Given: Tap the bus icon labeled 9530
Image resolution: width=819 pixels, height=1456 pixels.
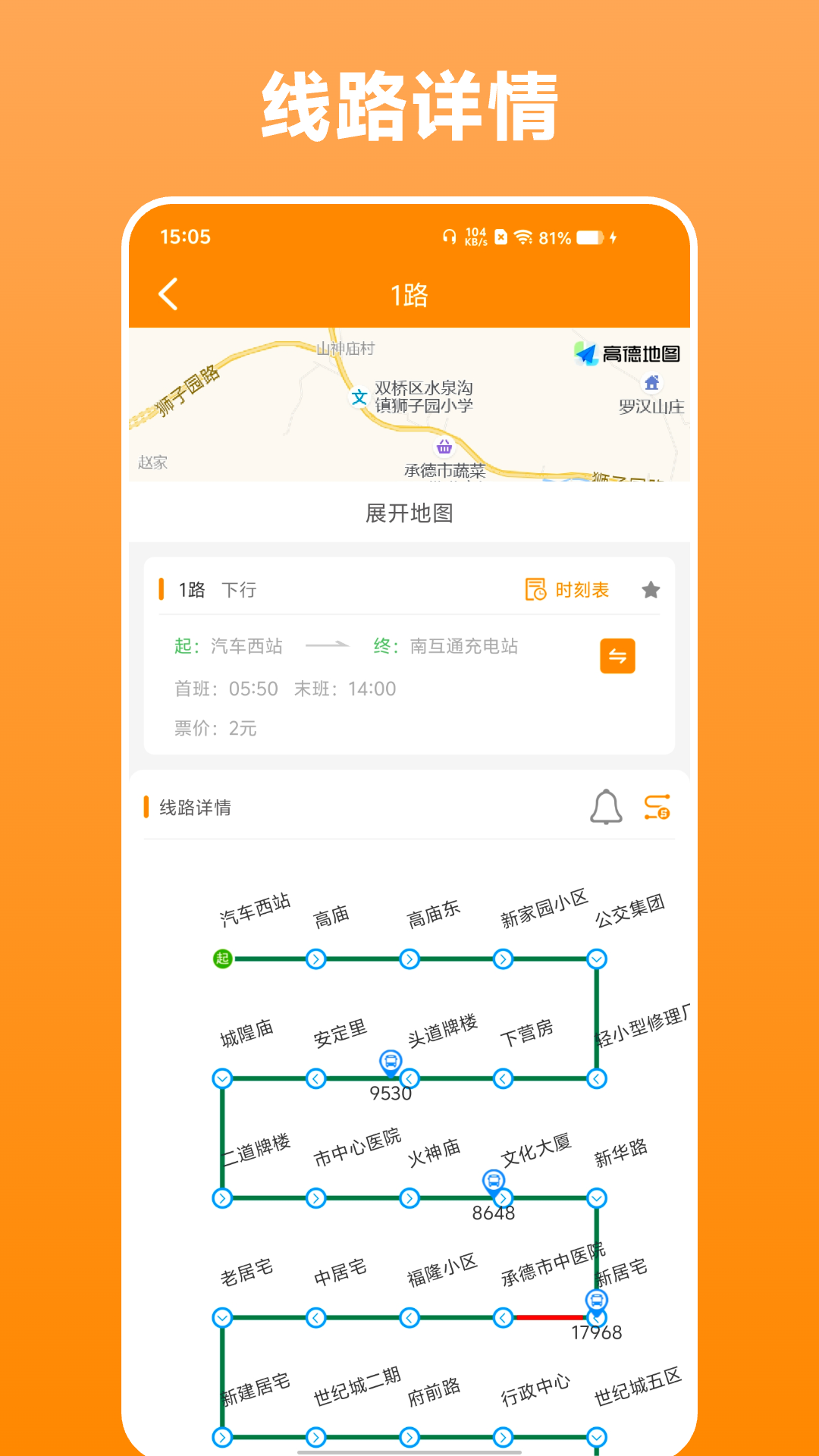Looking at the screenshot, I should (x=390, y=1062).
